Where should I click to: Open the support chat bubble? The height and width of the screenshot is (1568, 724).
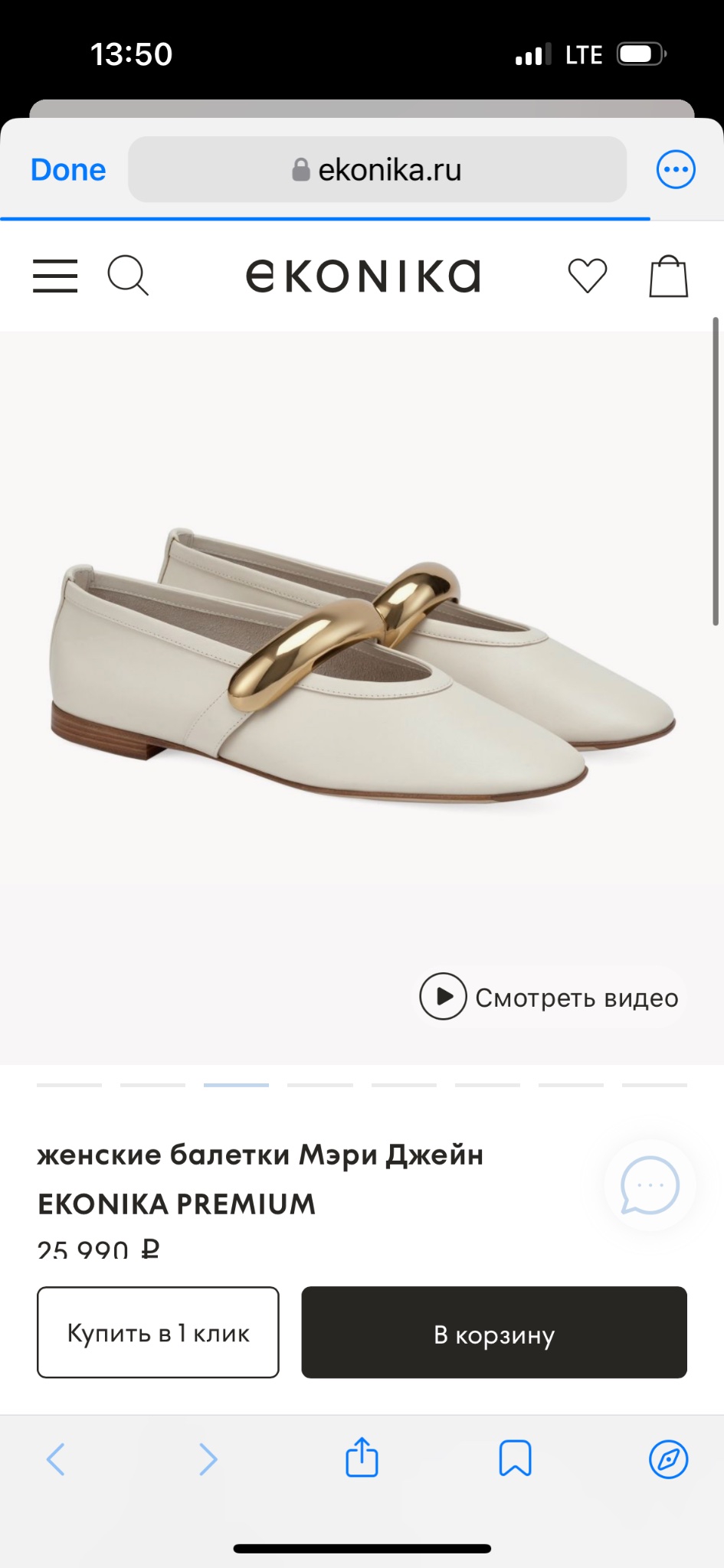point(650,1185)
